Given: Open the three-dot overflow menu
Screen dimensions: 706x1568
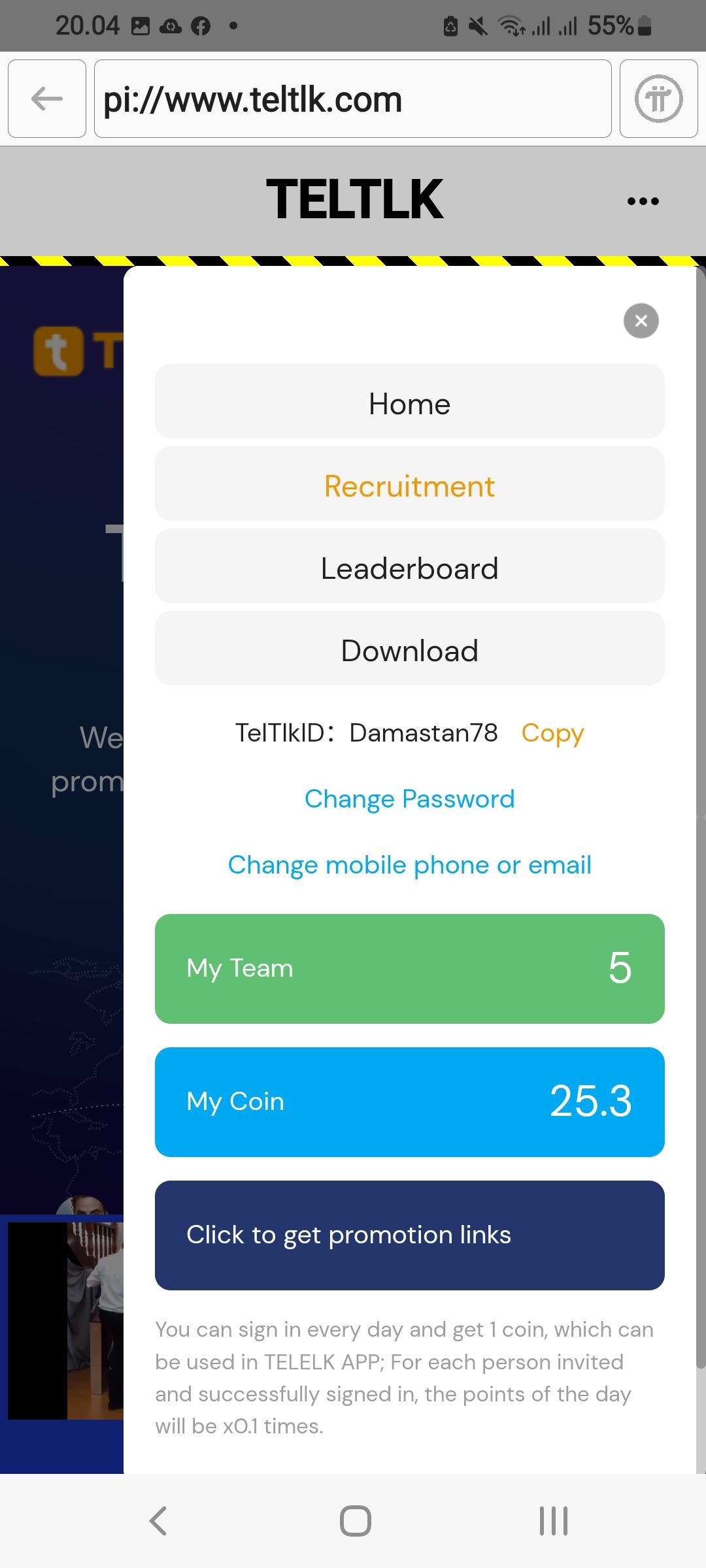Looking at the screenshot, I should coord(643,201).
